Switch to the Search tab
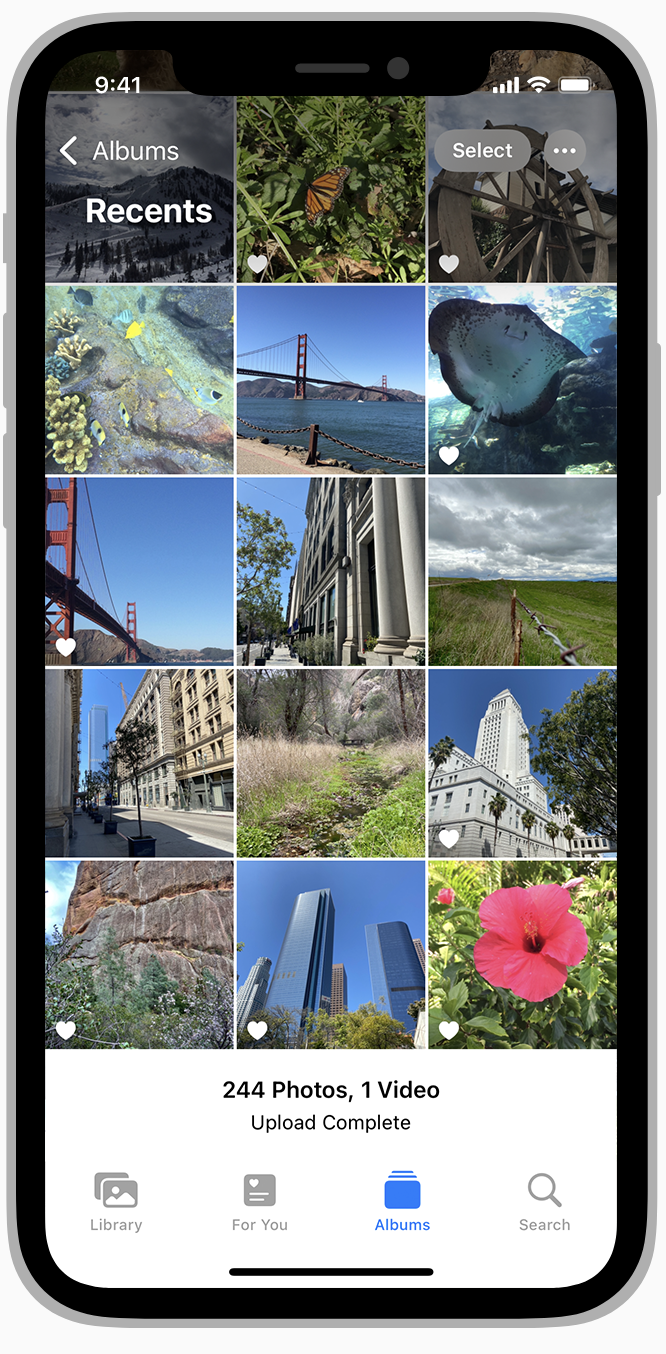This screenshot has height=1354, width=666. coord(544,1203)
